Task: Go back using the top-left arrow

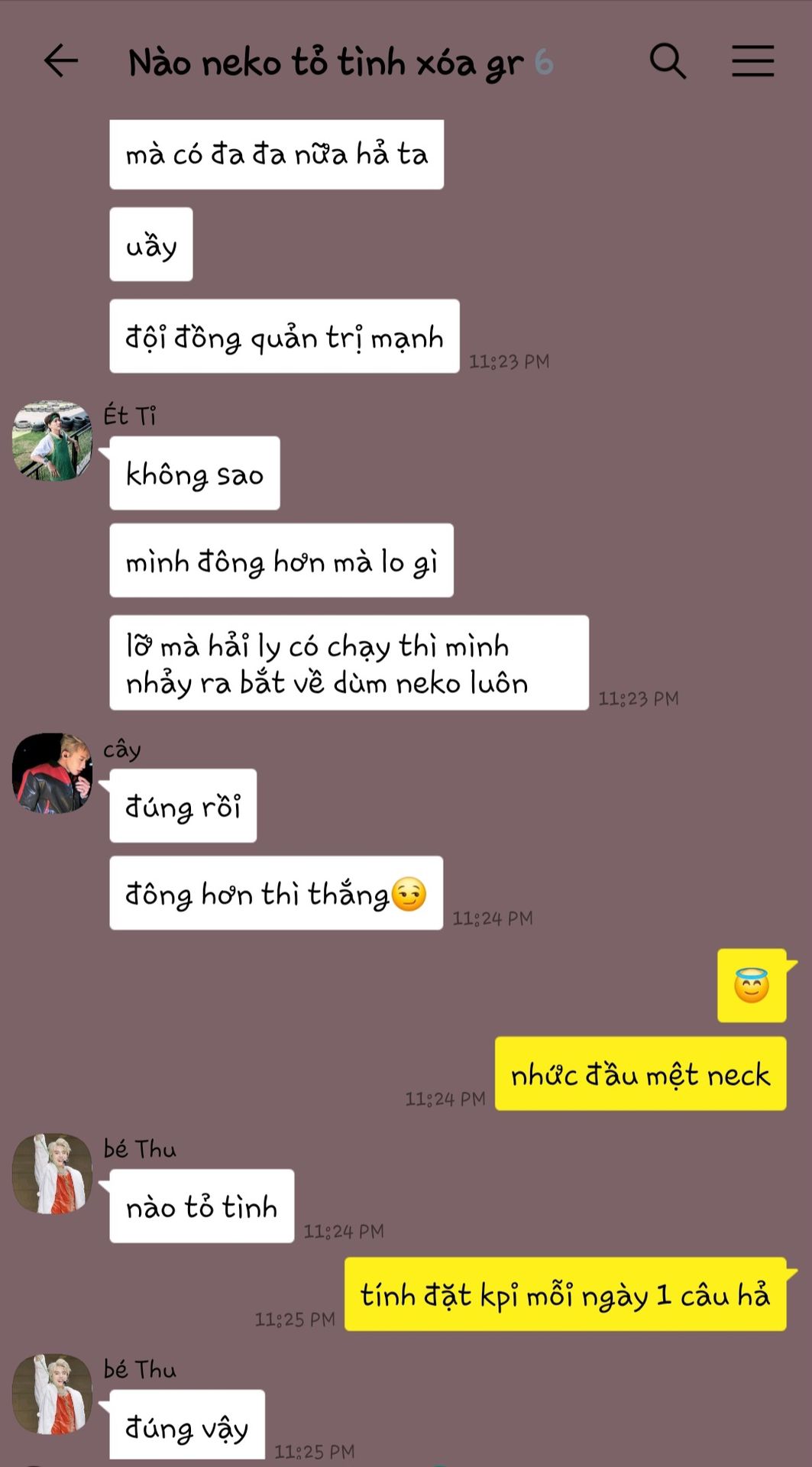Action: click(x=61, y=61)
